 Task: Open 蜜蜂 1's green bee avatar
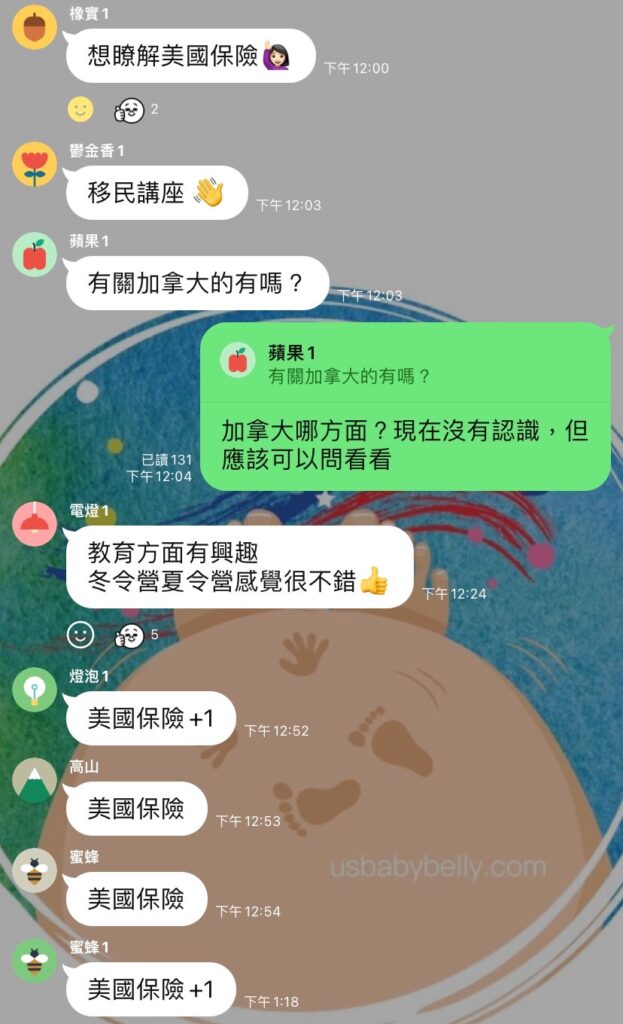tap(34, 961)
